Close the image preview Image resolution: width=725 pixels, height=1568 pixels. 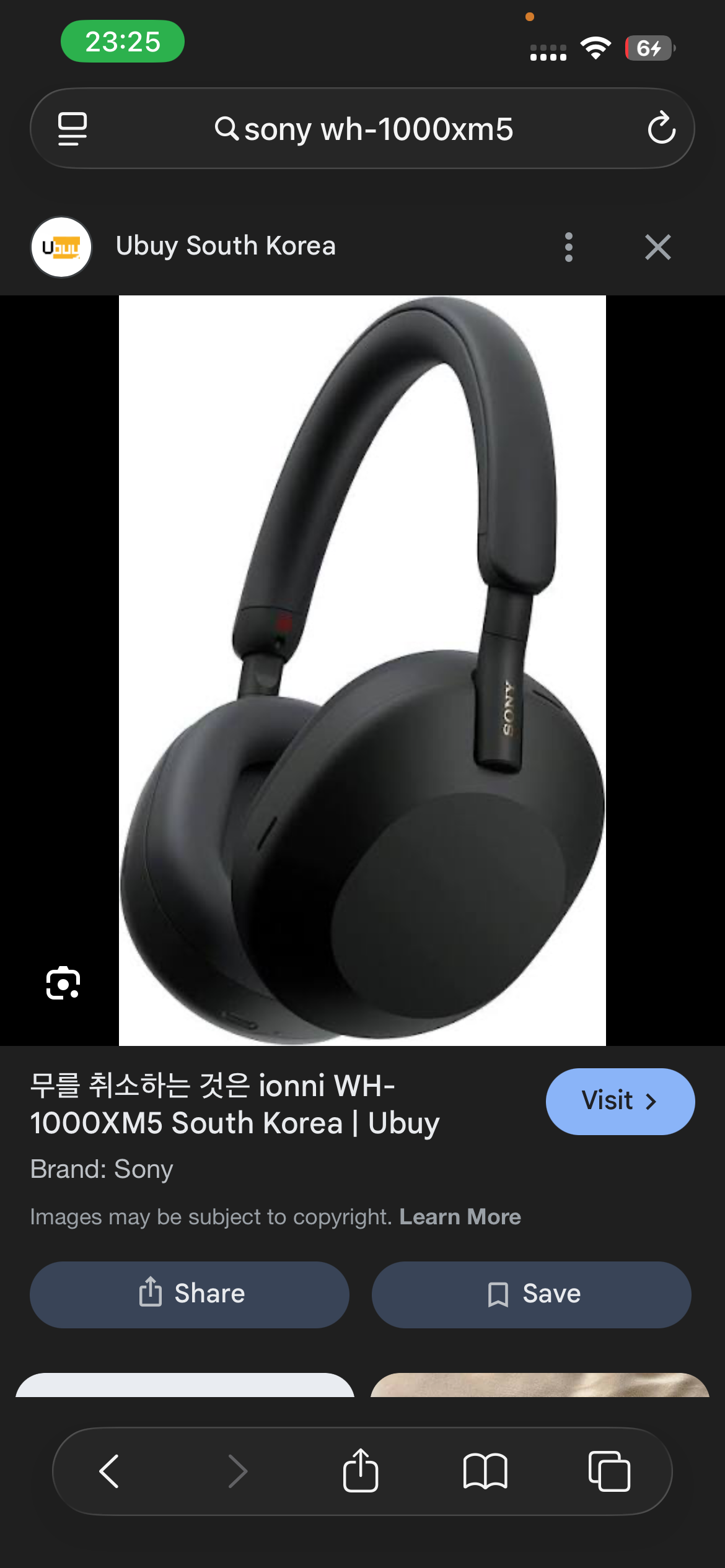point(657,247)
